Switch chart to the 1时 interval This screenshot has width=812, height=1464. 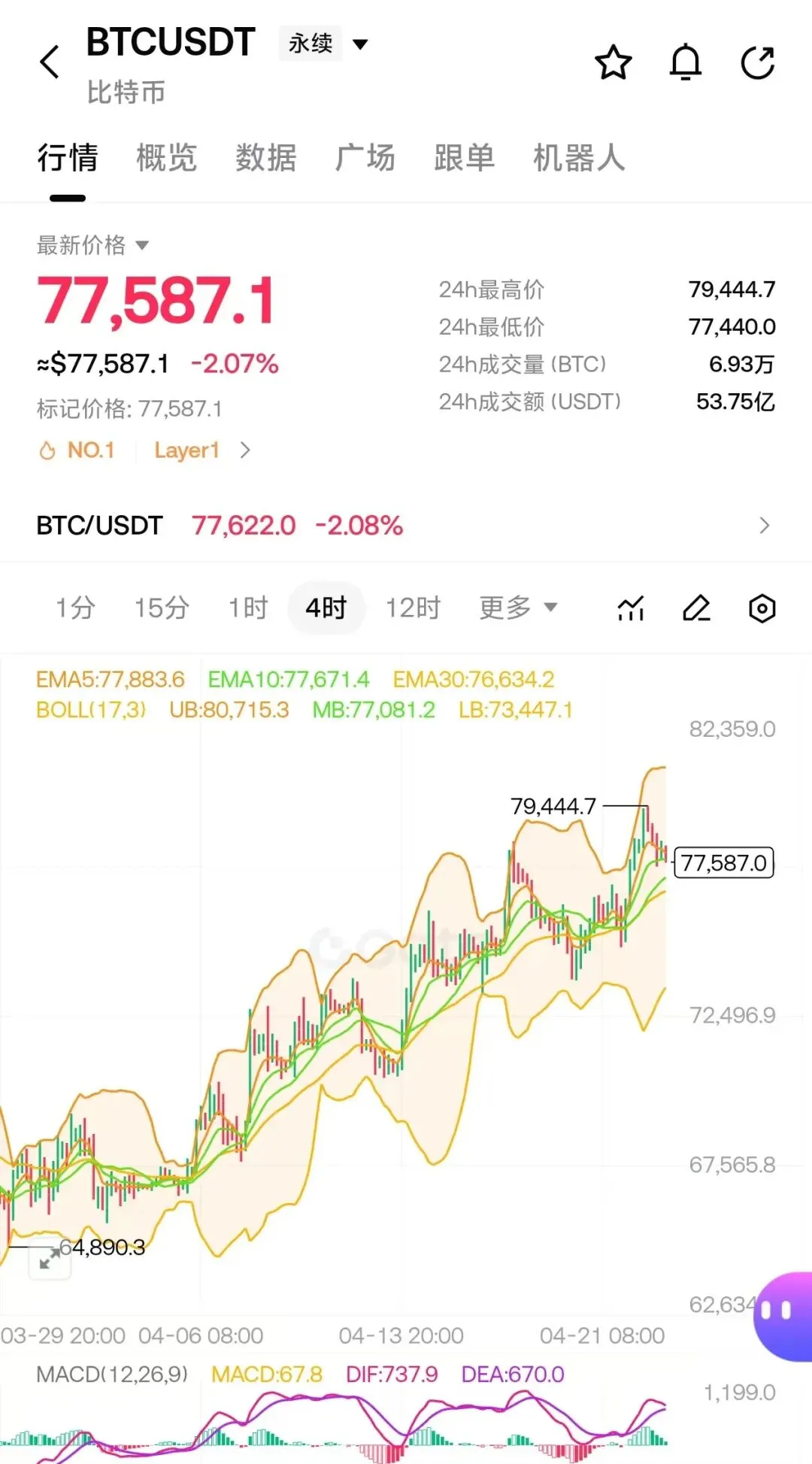(248, 608)
